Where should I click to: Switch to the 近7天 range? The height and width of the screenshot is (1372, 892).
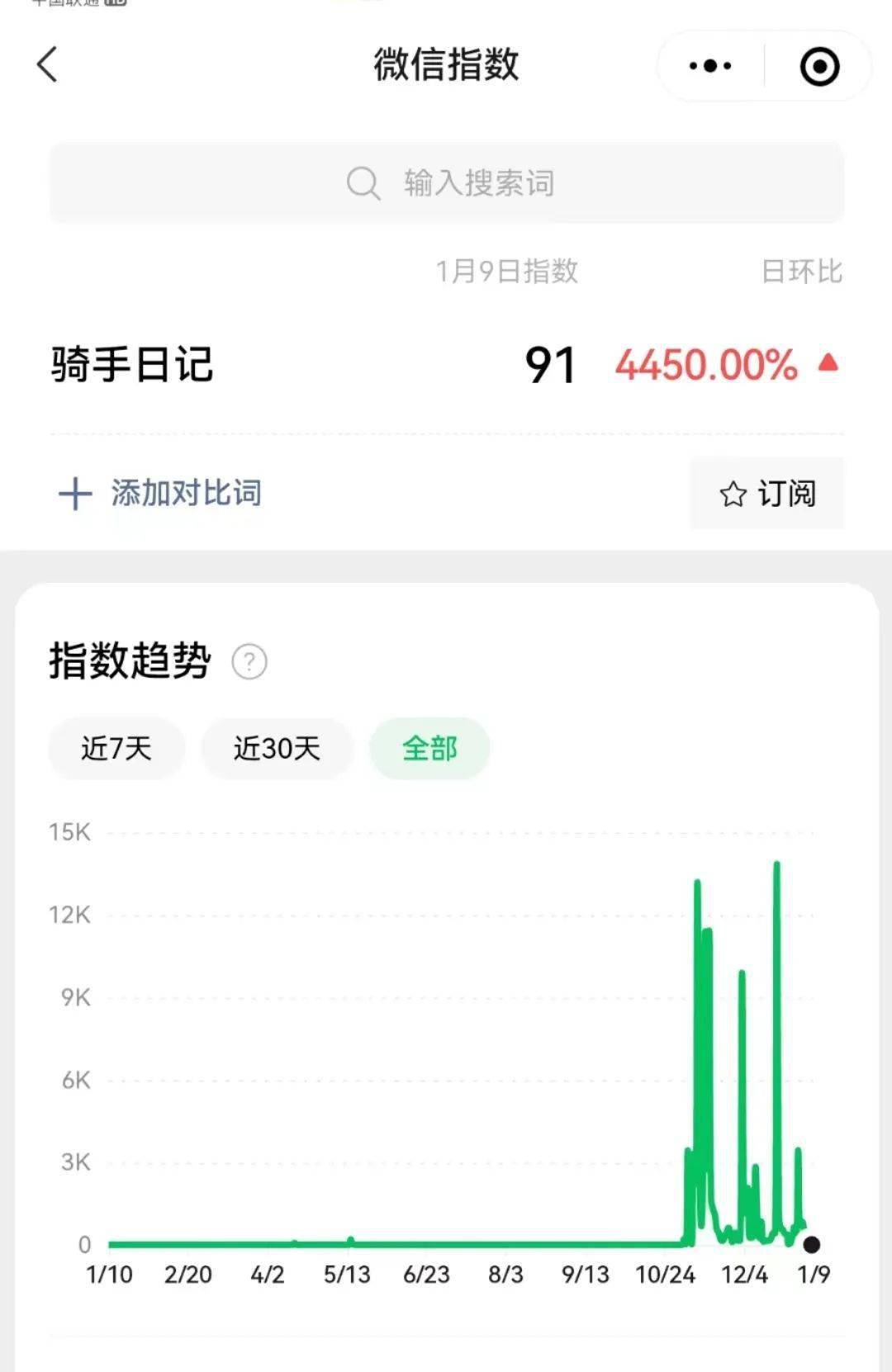tap(116, 749)
